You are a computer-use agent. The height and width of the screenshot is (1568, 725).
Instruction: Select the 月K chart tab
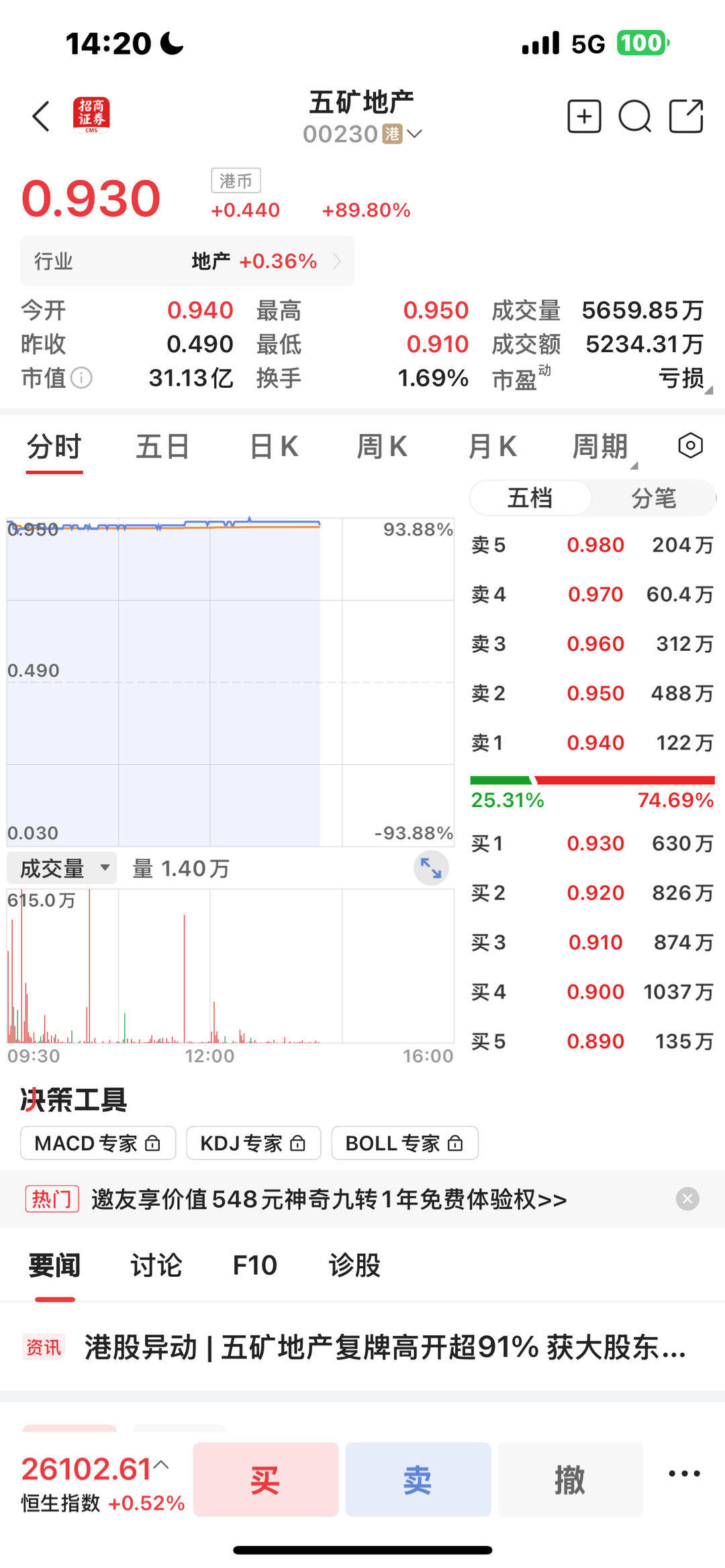coord(492,447)
